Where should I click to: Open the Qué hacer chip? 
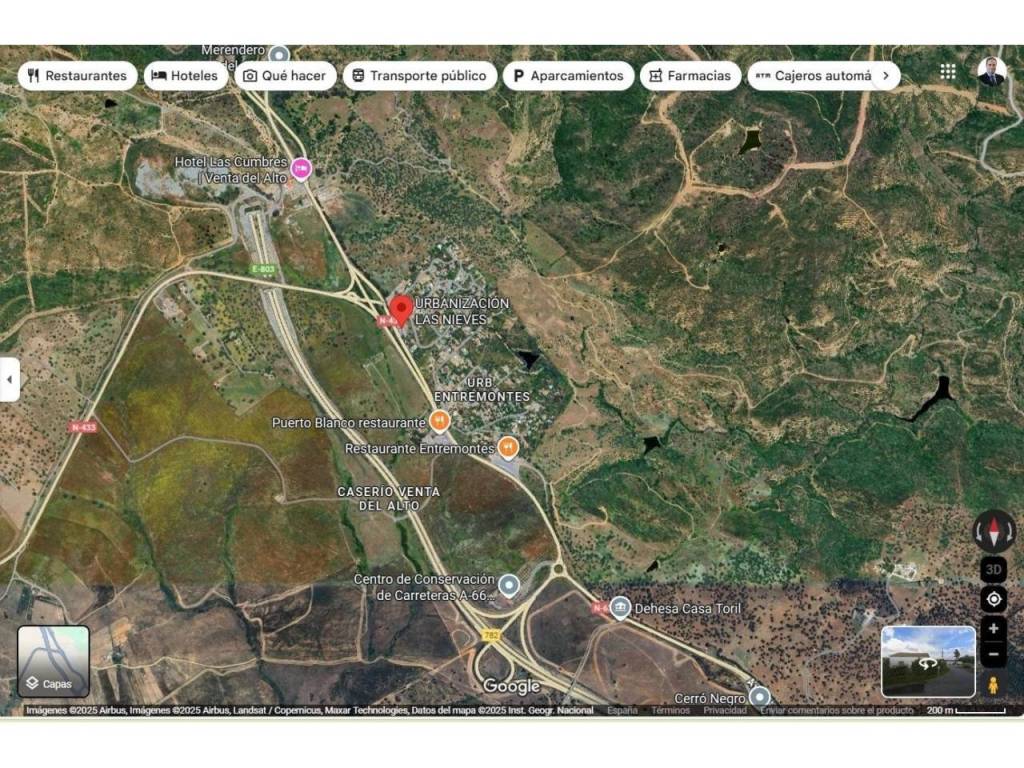(285, 75)
